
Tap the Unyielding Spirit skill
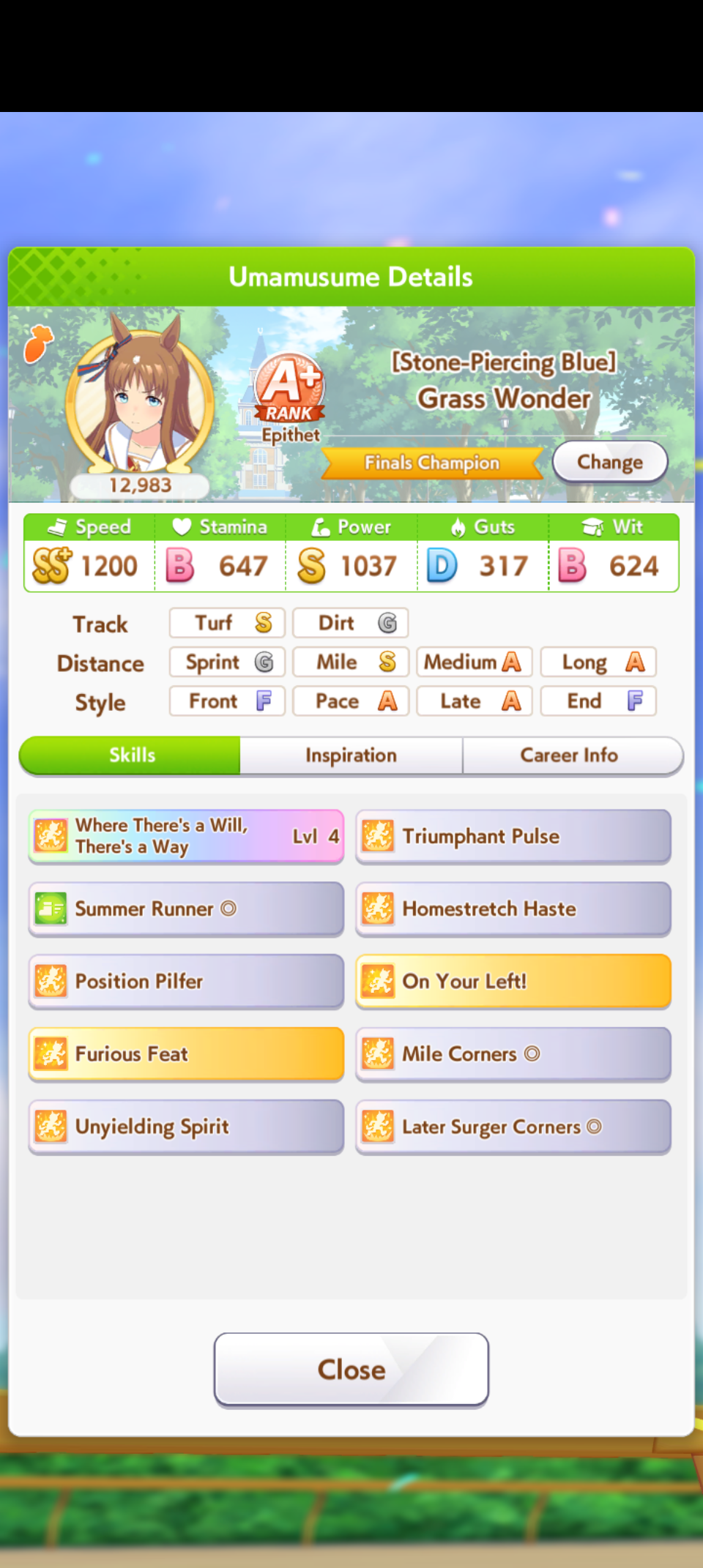pyautogui.click(x=186, y=1126)
